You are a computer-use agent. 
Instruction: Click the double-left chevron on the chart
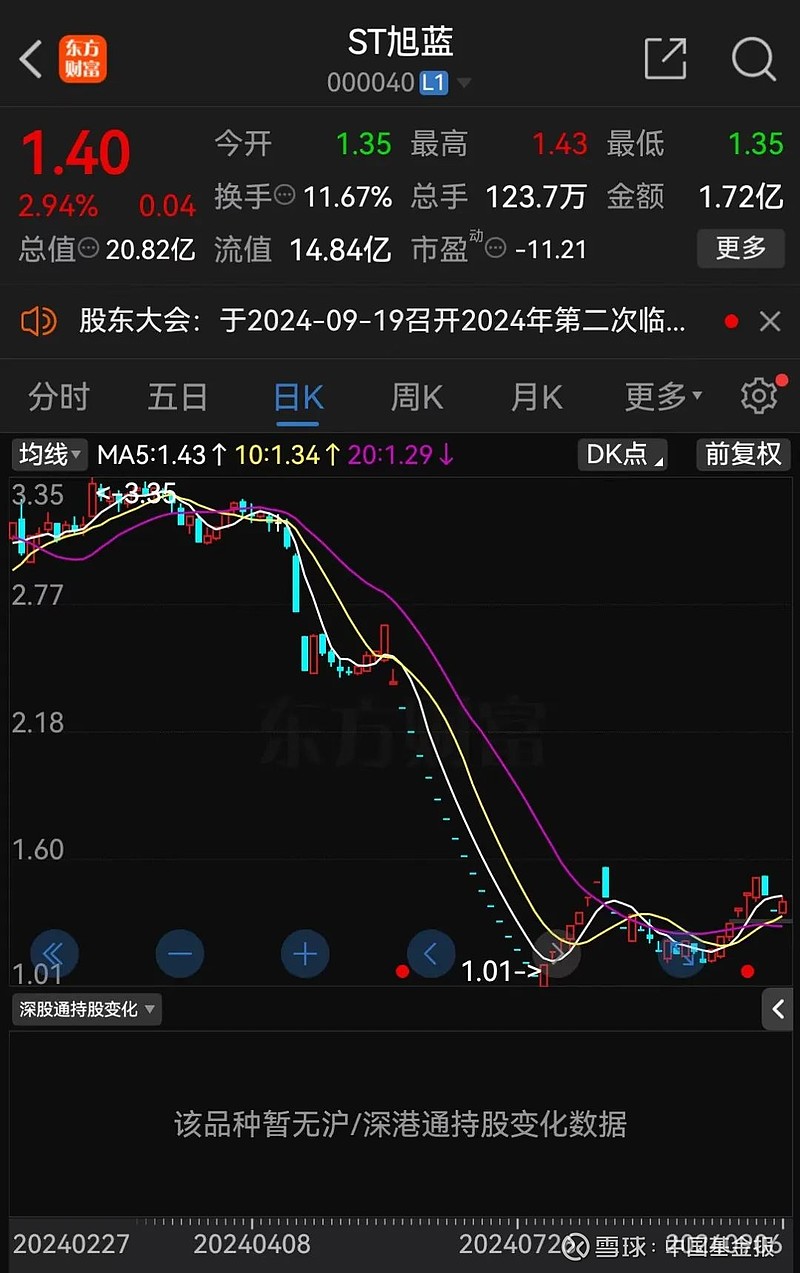coord(54,954)
